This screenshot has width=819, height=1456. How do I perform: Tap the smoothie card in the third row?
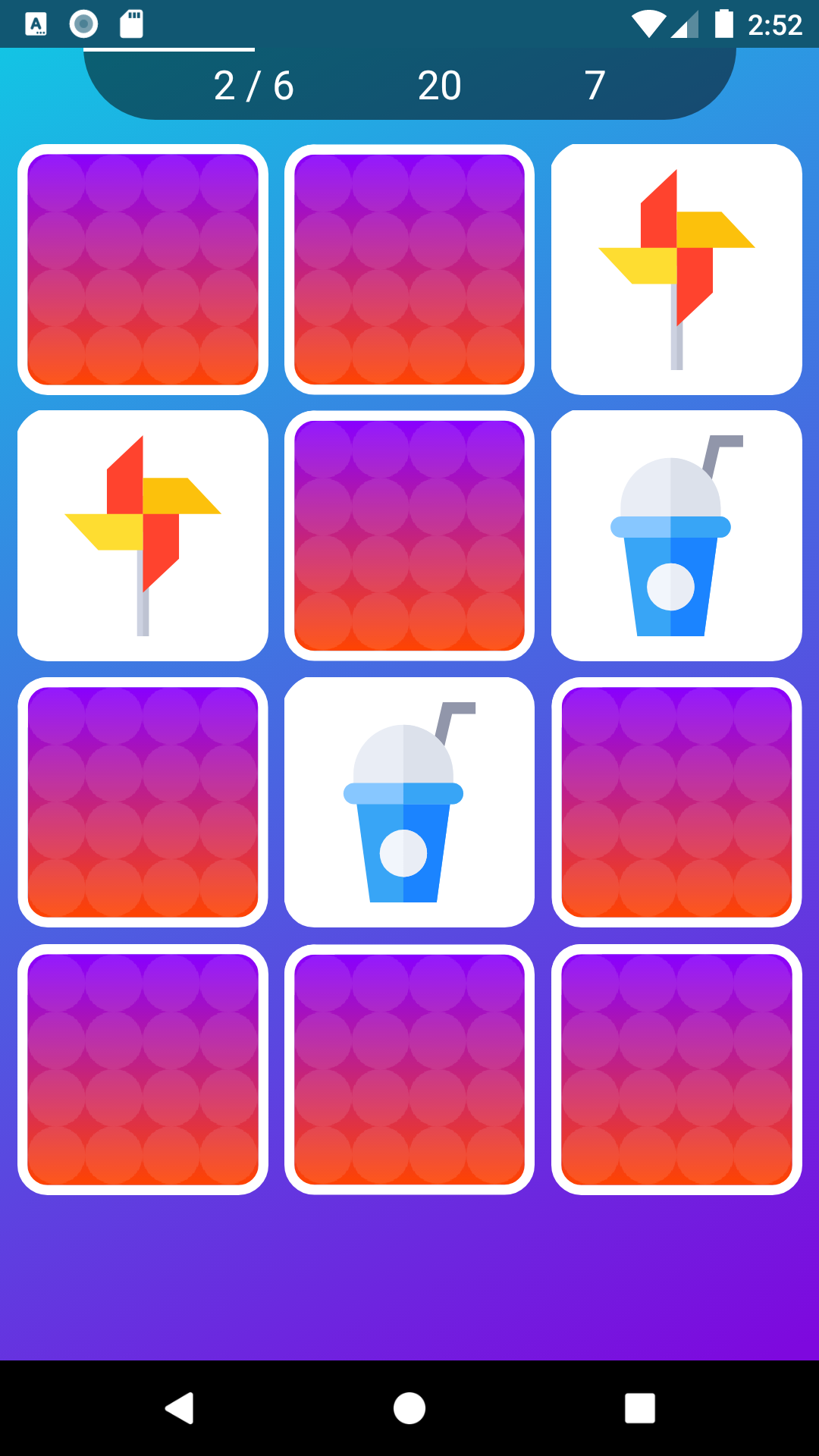pos(409,802)
